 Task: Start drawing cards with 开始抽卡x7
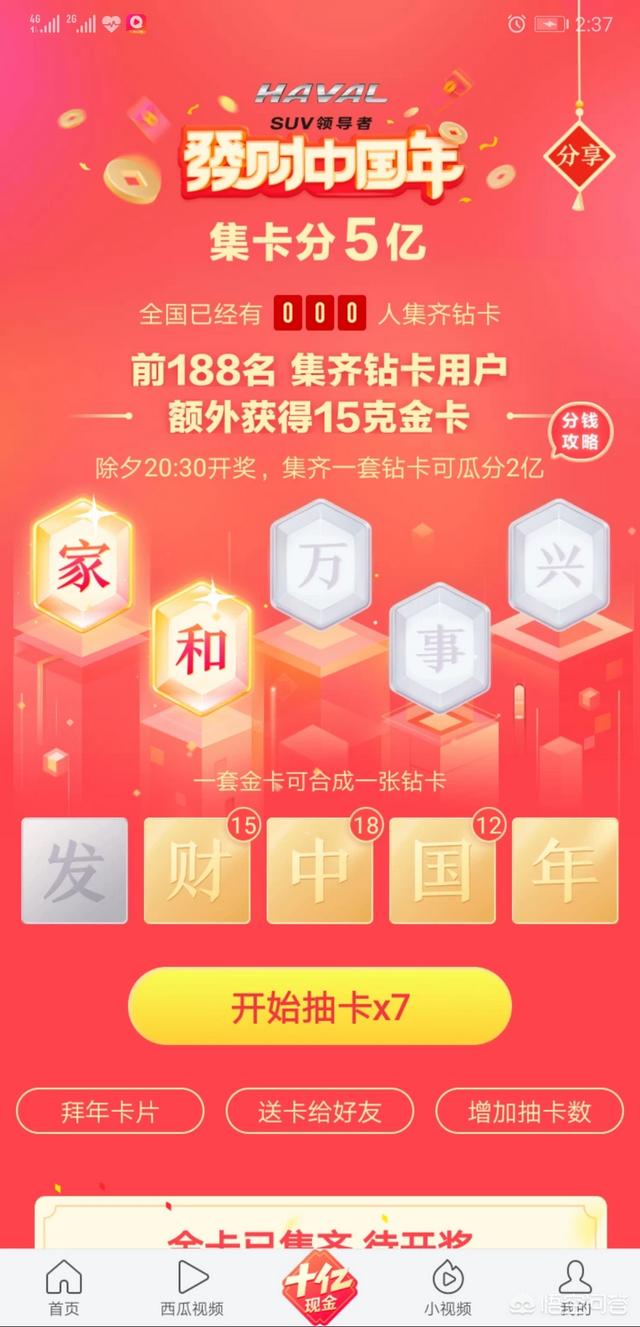(320, 1006)
